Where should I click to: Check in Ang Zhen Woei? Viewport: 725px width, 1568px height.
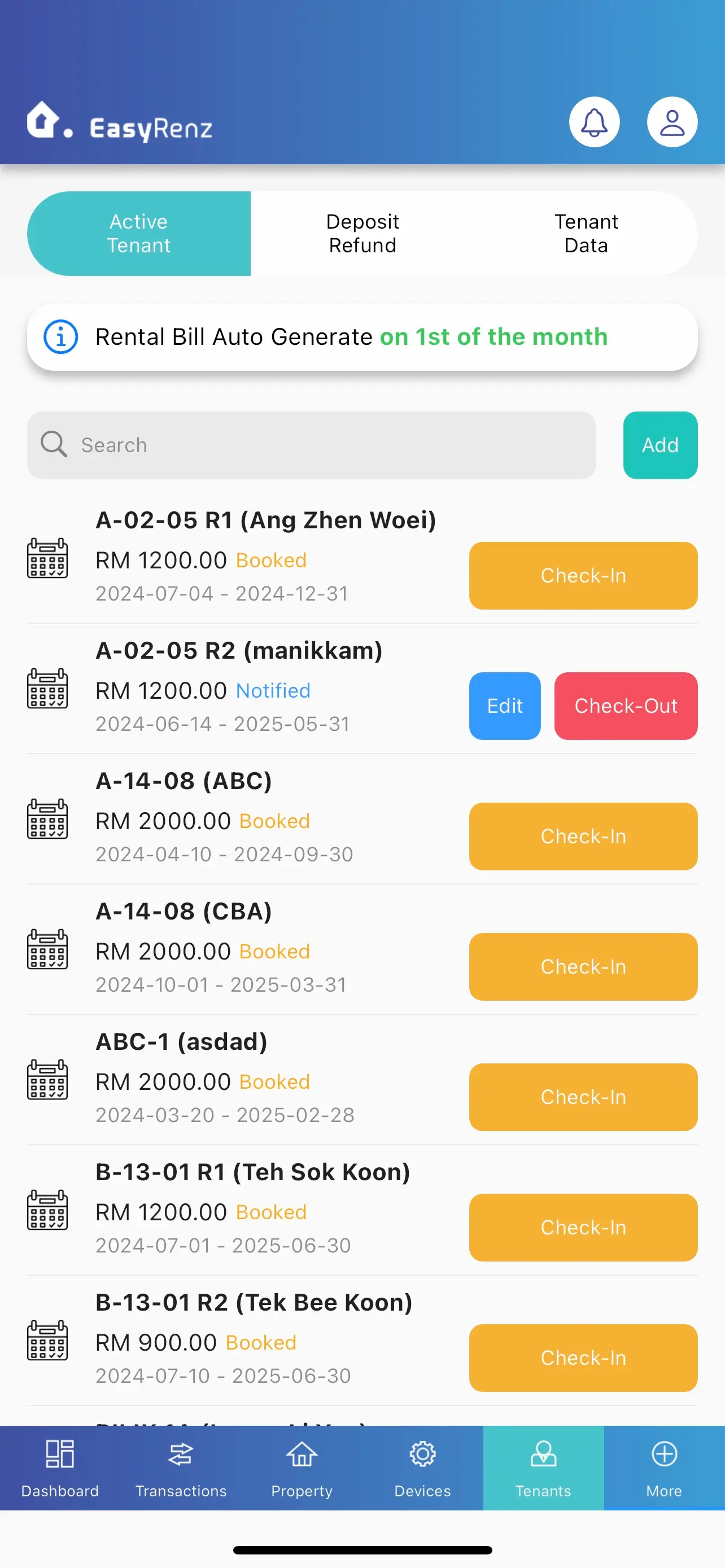583,575
